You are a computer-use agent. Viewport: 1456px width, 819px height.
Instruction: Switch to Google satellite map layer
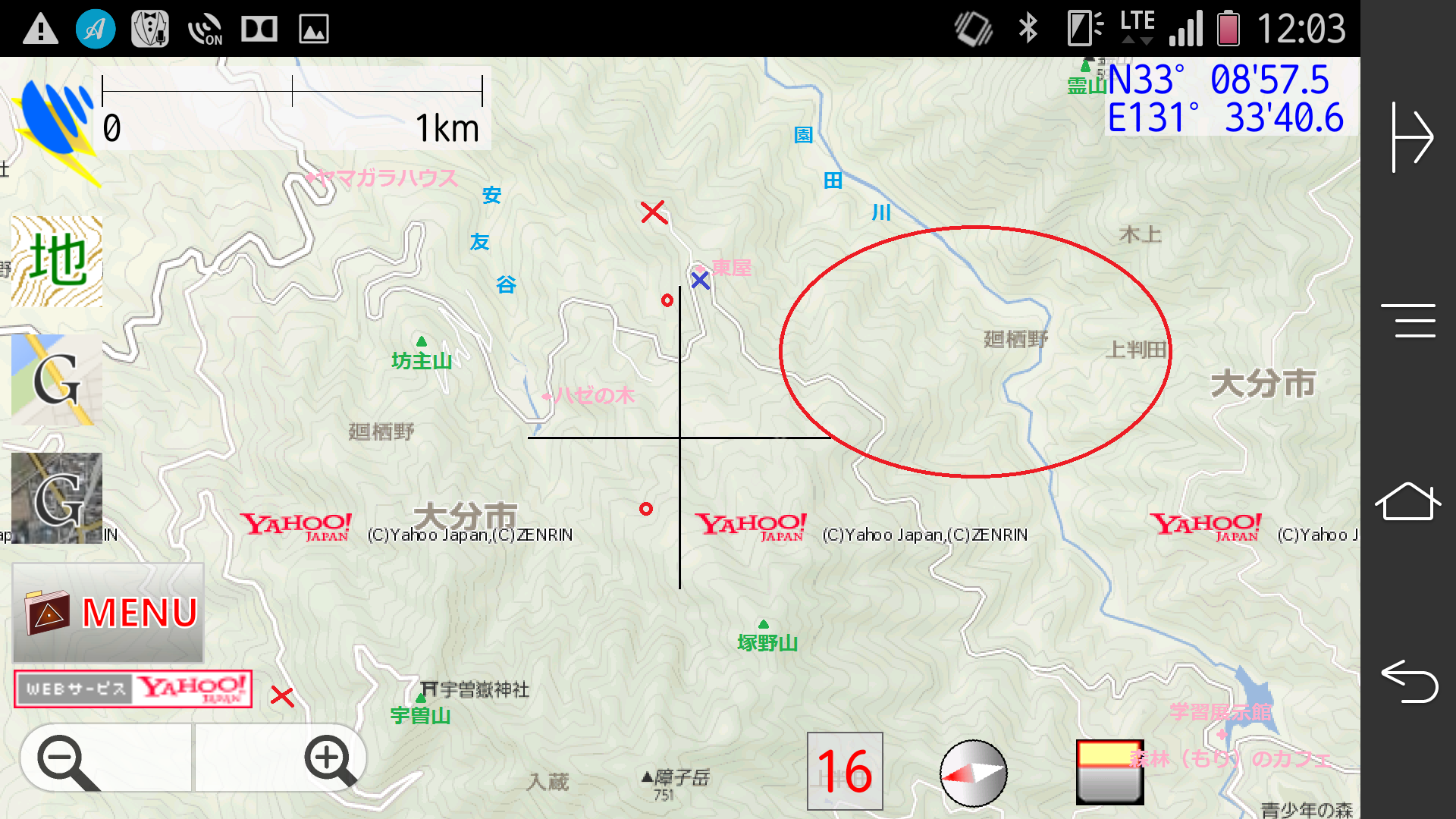[57, 498]
